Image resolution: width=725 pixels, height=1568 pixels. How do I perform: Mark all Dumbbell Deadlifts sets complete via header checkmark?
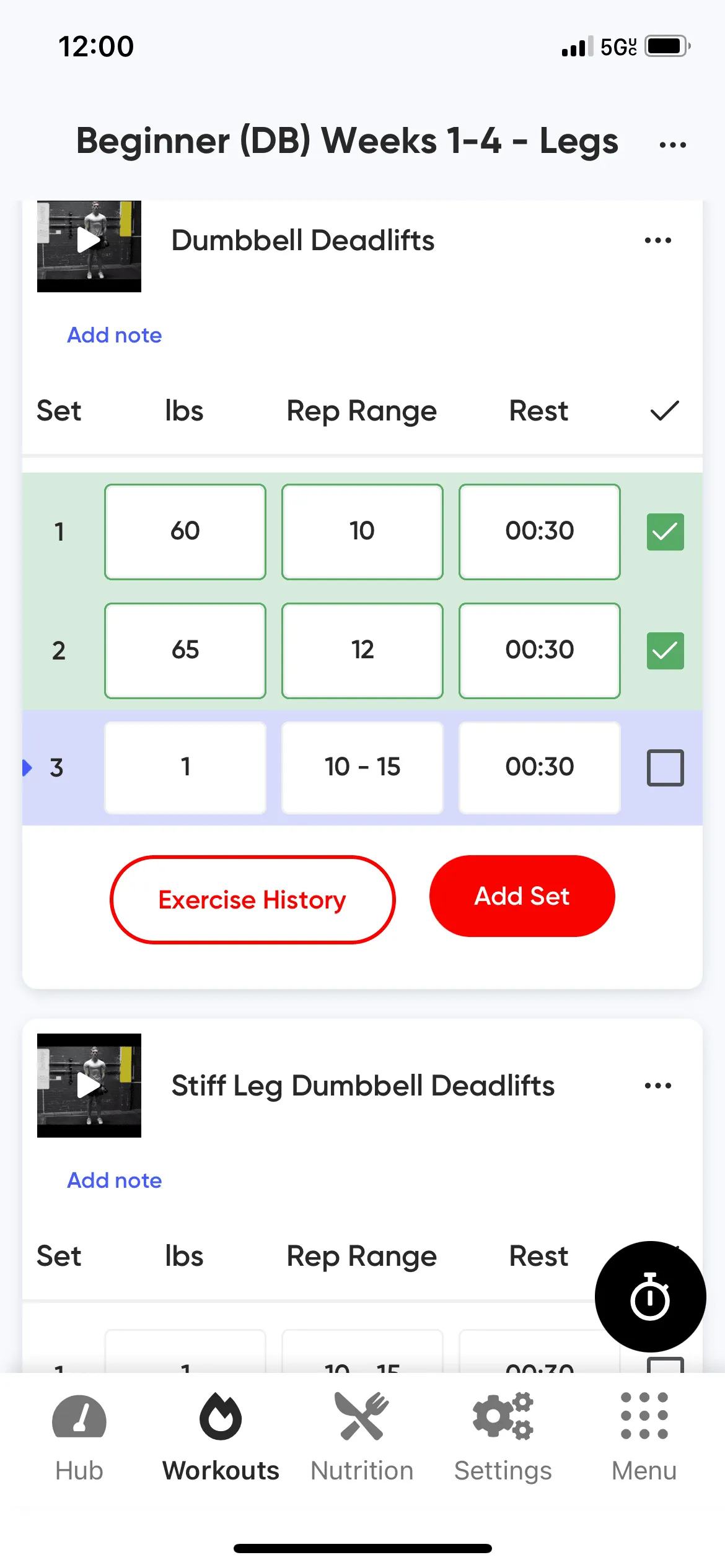pos(664,411)
